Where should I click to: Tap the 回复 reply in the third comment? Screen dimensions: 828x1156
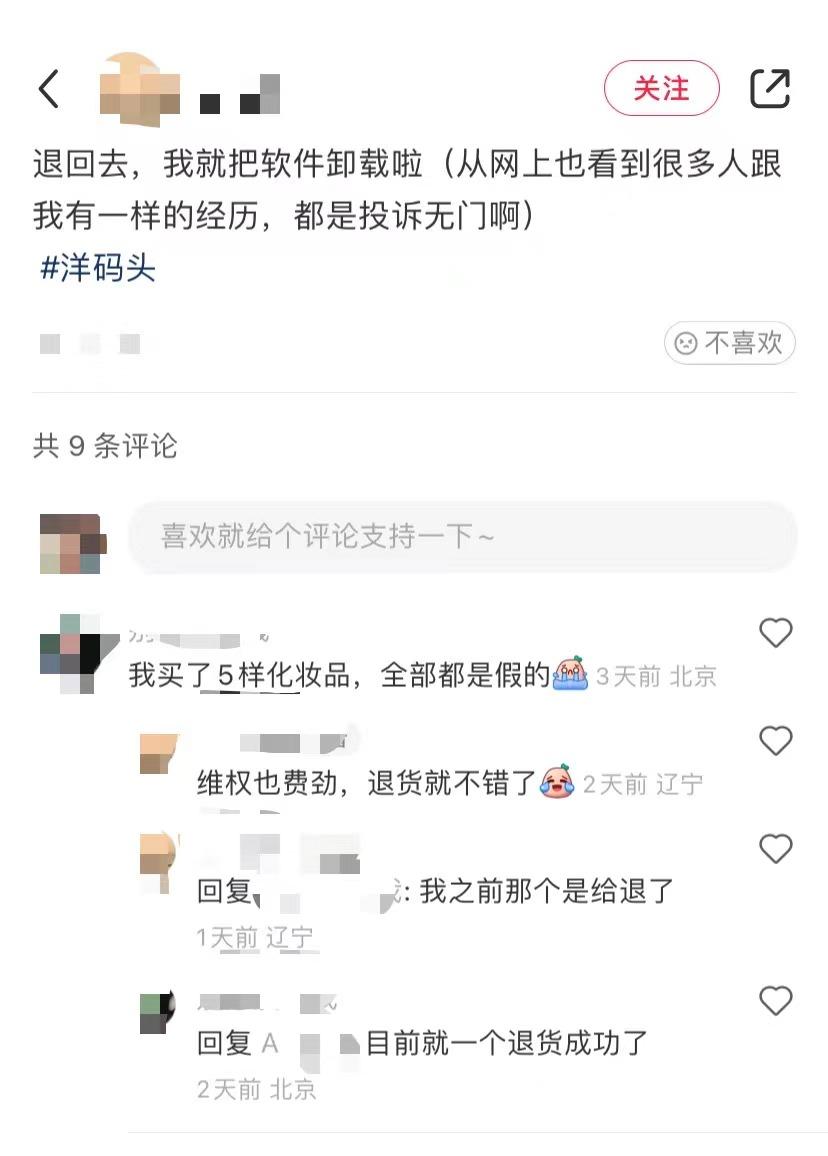click(x=222, y=891)
